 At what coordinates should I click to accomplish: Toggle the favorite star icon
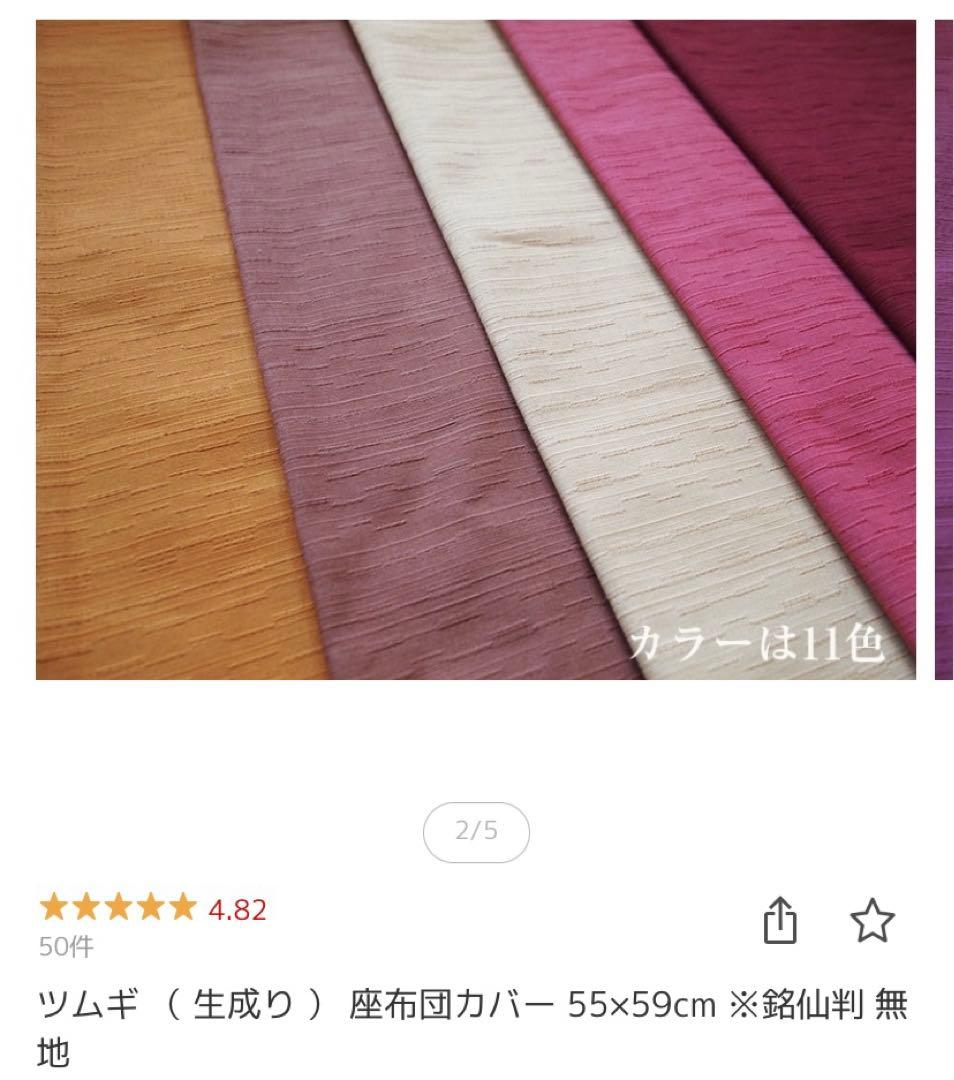pyautogui.click(x=872, y=922)
